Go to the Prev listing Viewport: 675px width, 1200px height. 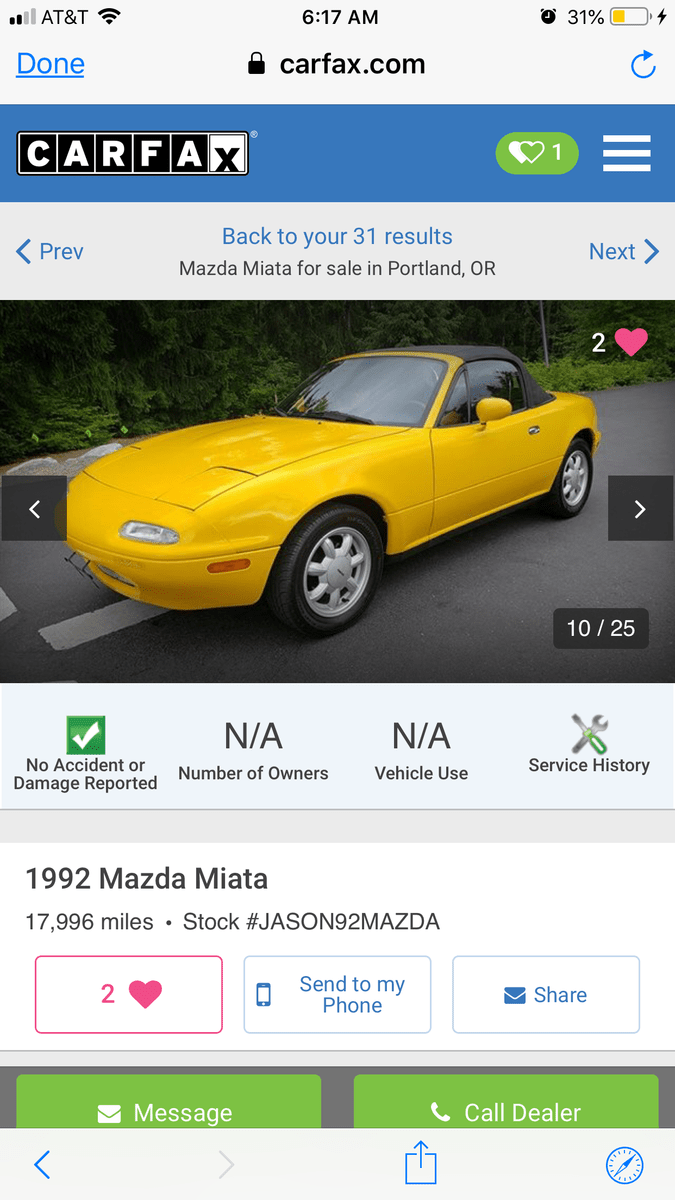tap(50, 251)
